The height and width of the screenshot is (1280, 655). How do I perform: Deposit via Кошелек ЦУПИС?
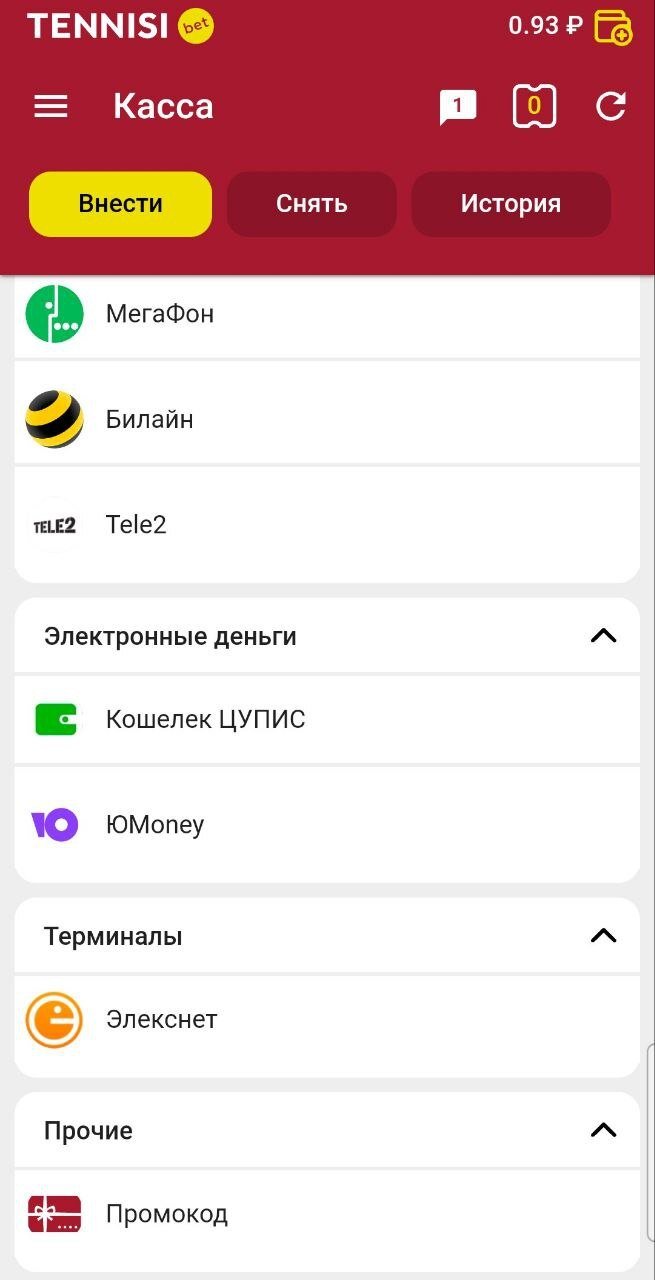(327, 719)
